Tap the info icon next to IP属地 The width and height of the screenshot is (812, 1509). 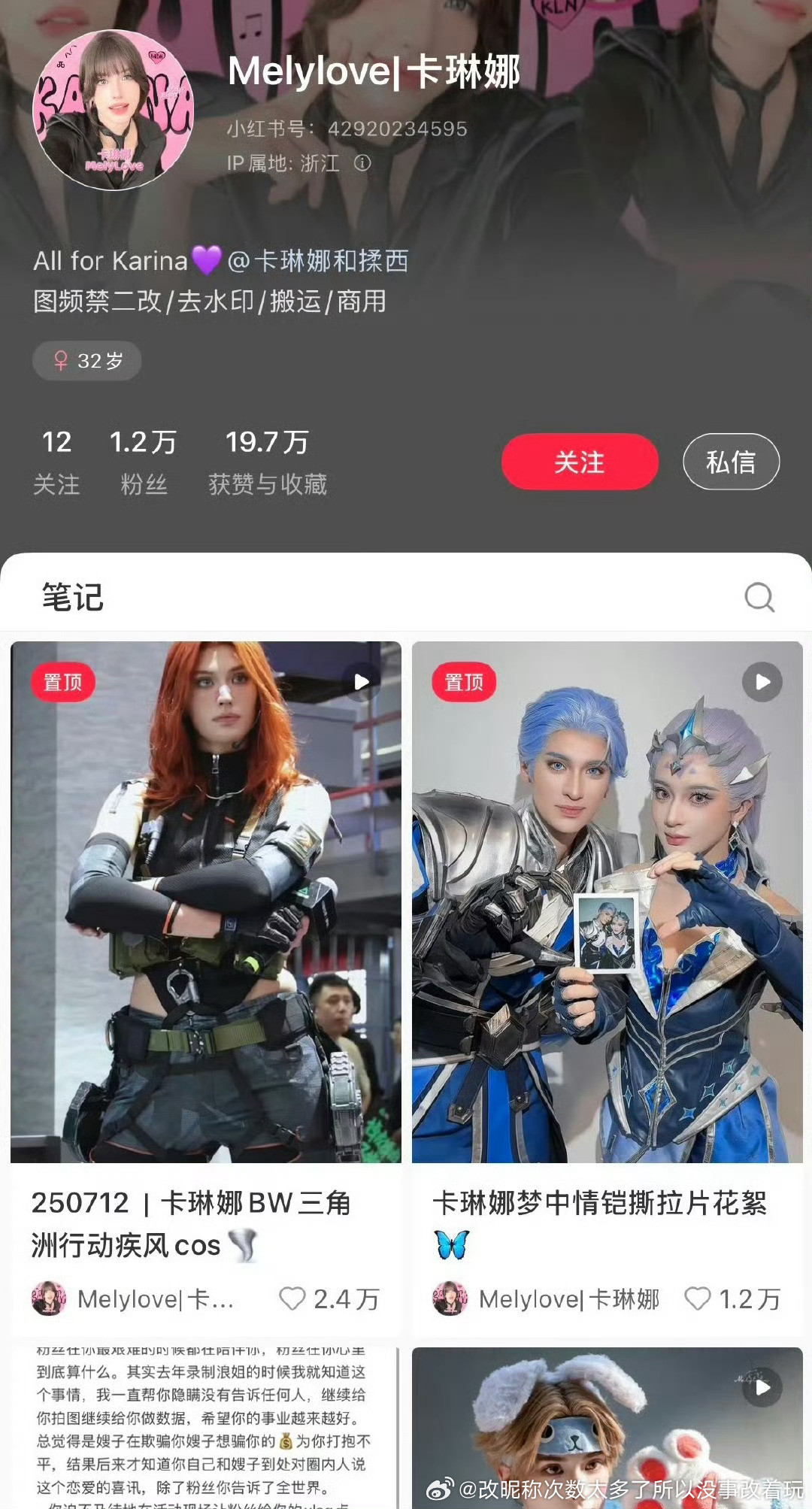click(364, 164)
